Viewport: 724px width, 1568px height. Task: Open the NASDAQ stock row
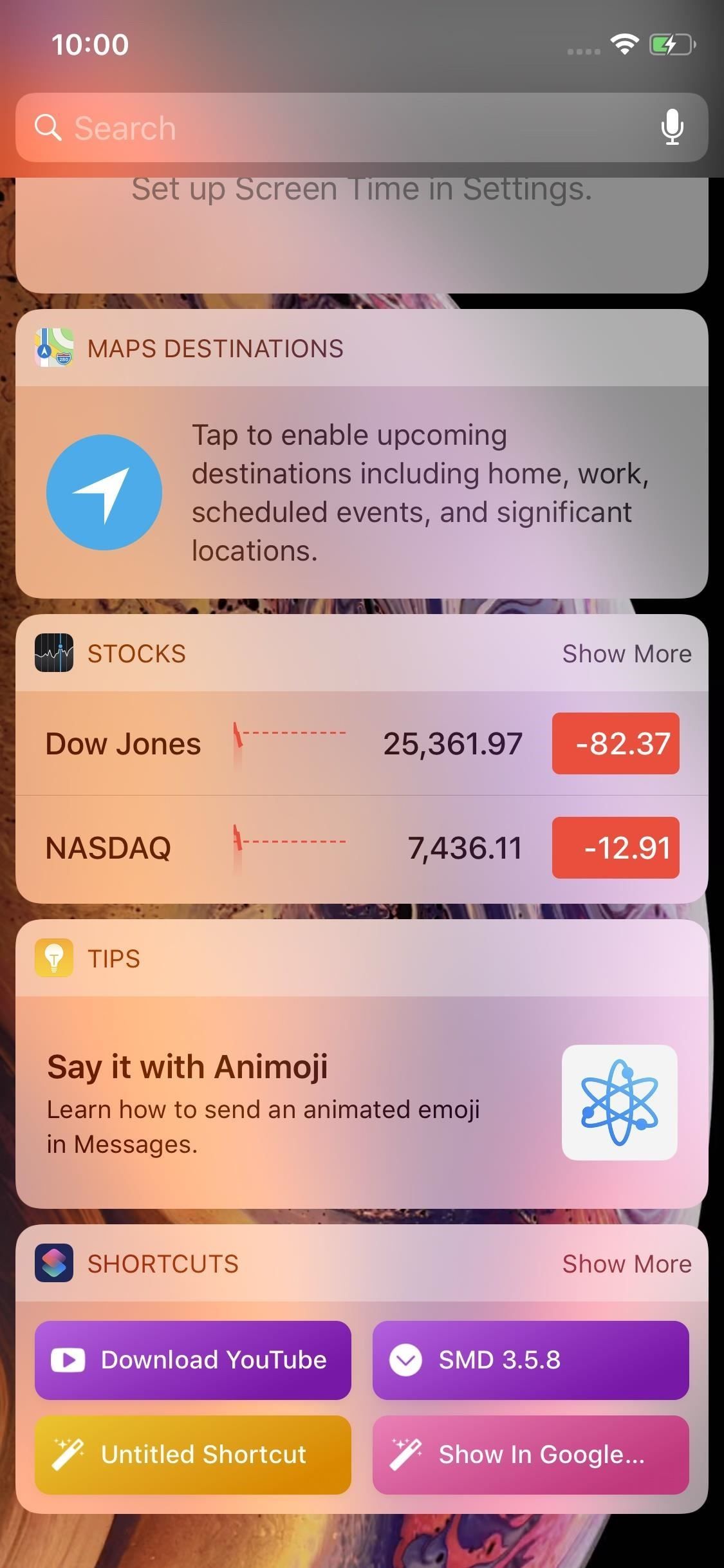point(283,848)
